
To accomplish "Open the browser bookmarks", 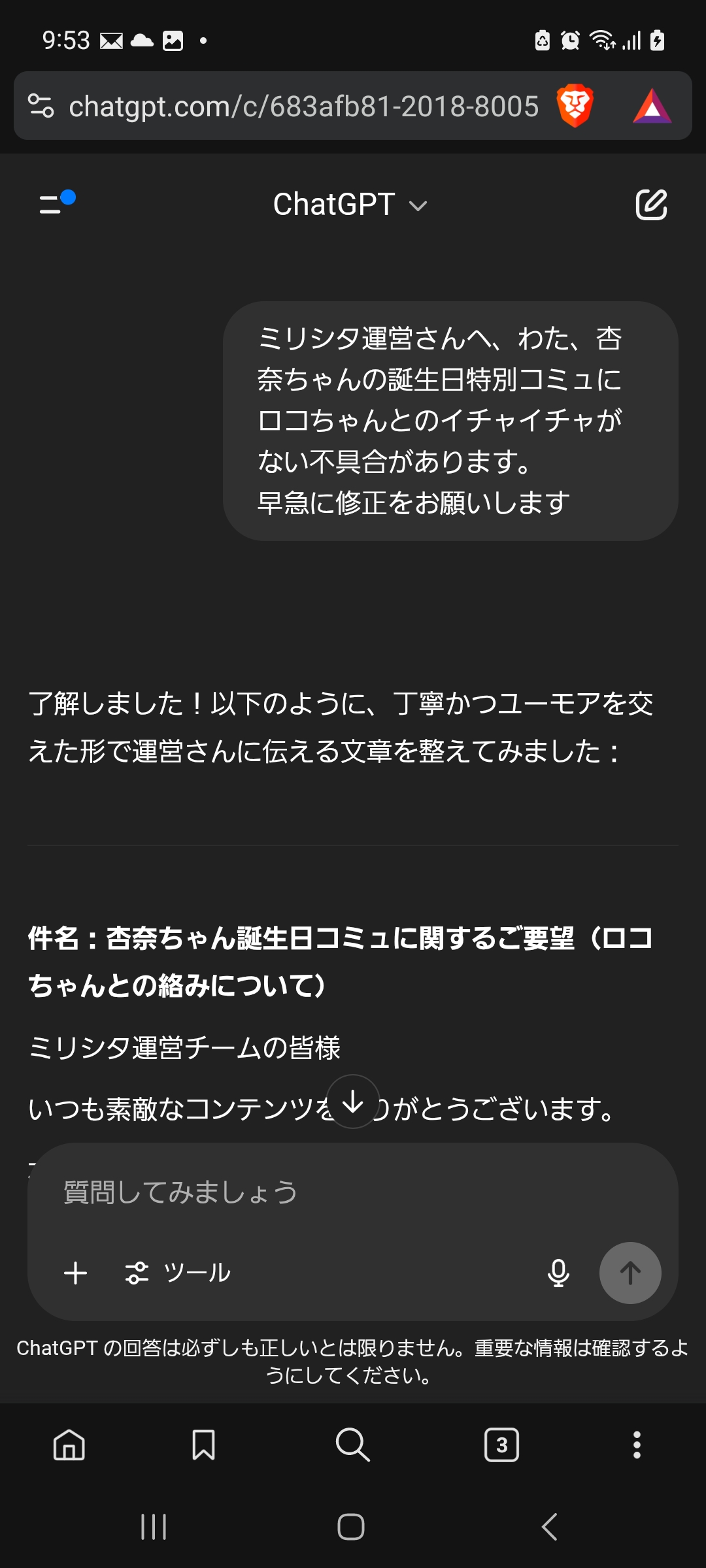I will (x=203, y=1445).
